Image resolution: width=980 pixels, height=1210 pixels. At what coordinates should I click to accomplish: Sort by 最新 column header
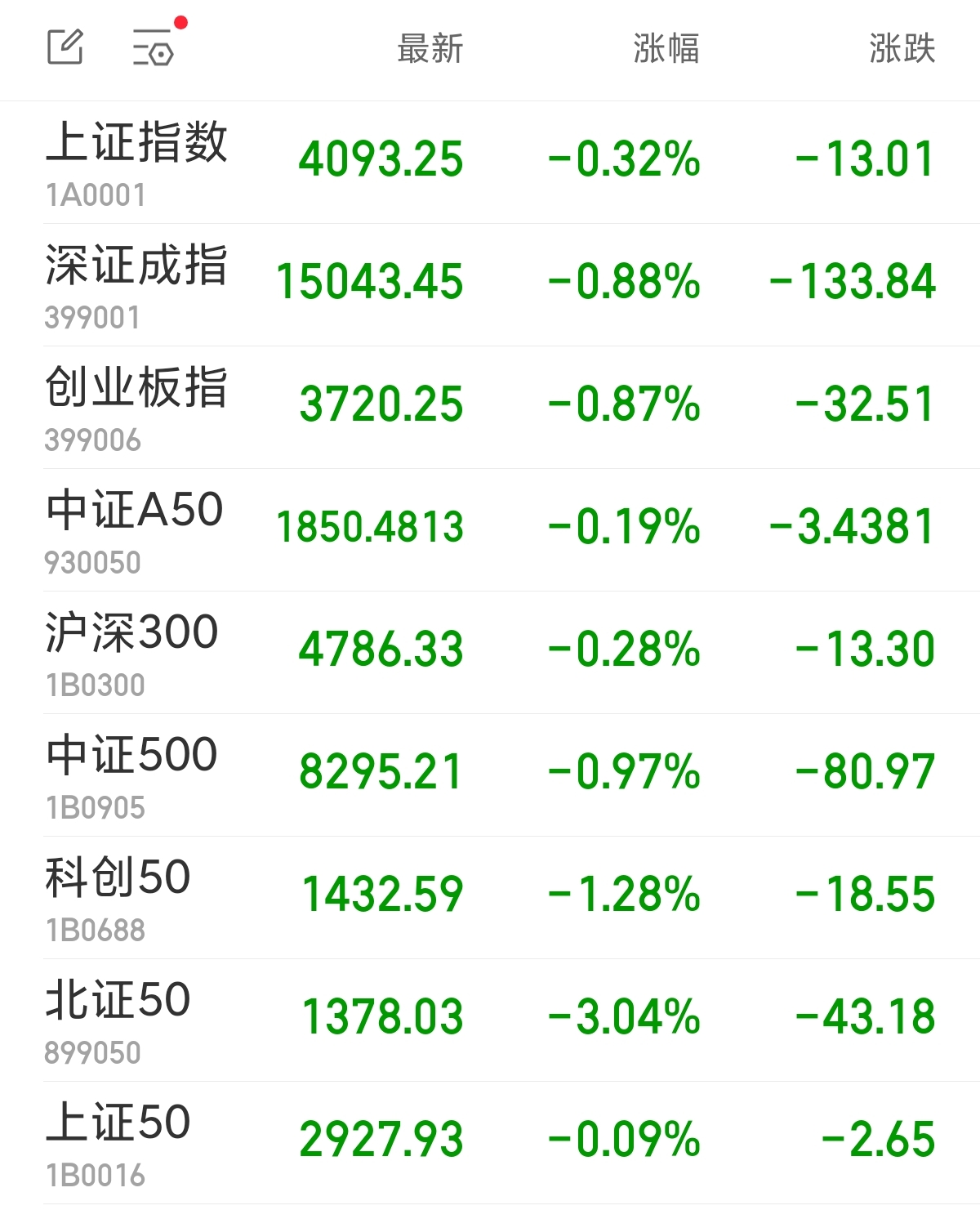pyautogui.click(x=430, y=48)
